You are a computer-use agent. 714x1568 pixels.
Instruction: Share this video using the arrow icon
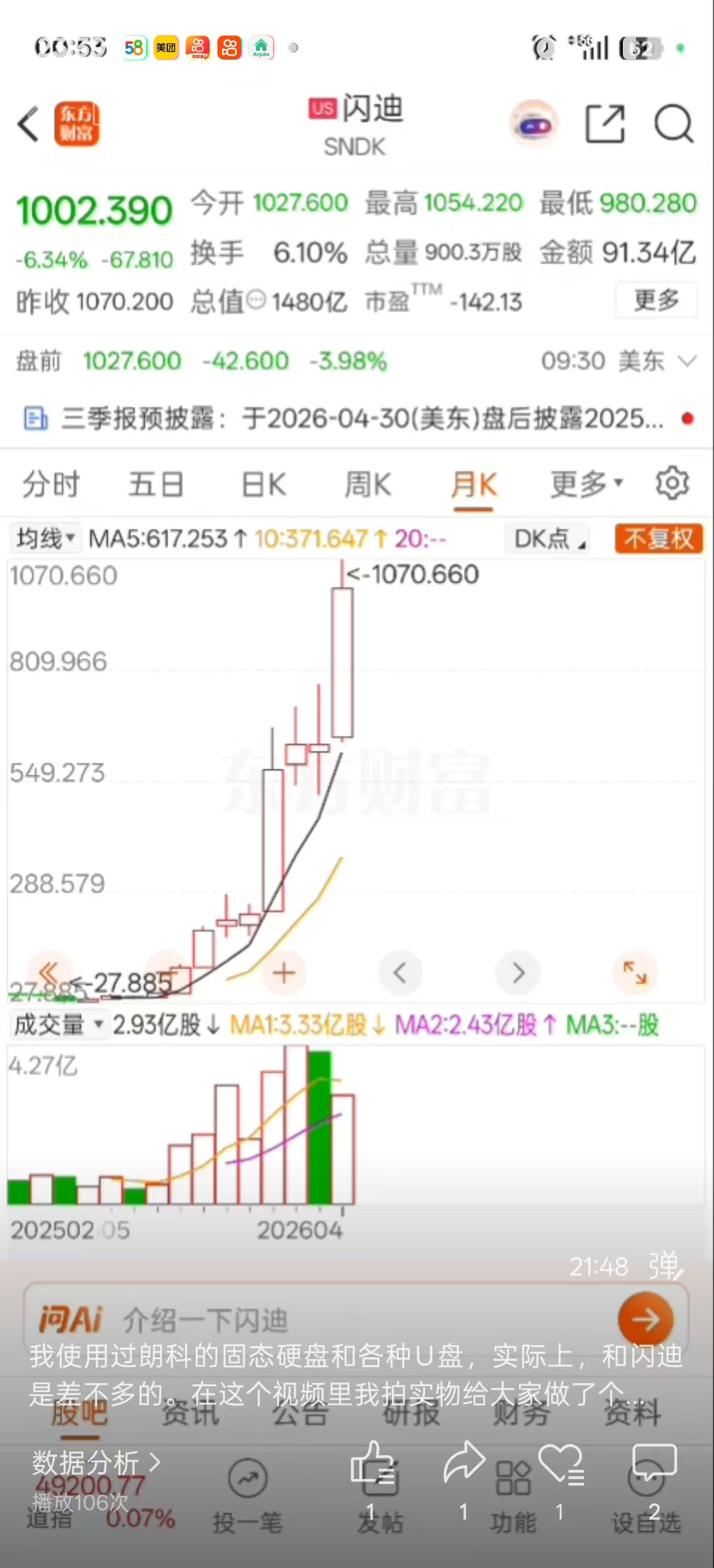pyautogui.click(x=464, y=1462)
